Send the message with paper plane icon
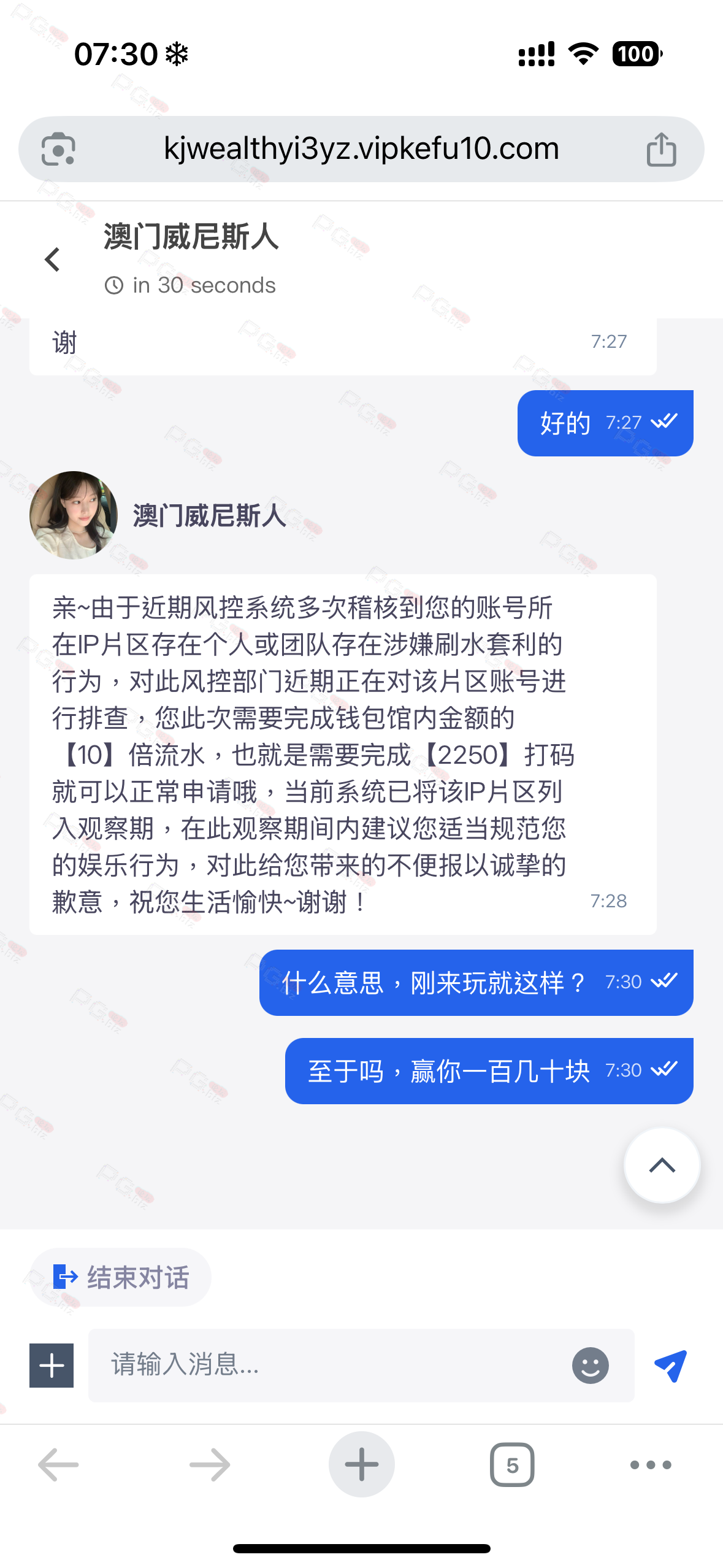Image resolution: width=723 pixels, height=1568 pixels. click(x=670, y=1365)
